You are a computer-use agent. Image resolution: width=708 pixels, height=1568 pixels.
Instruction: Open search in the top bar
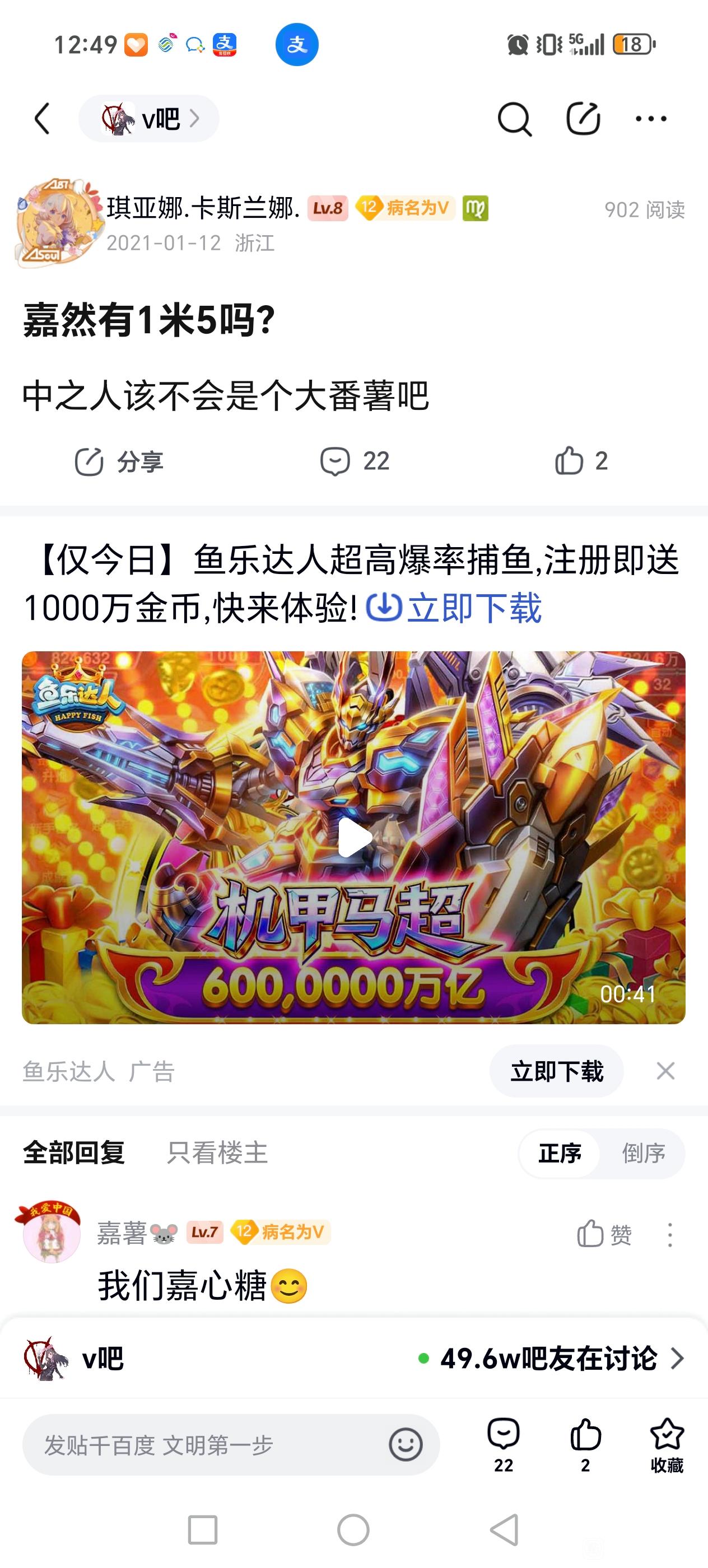coord(514,119)
